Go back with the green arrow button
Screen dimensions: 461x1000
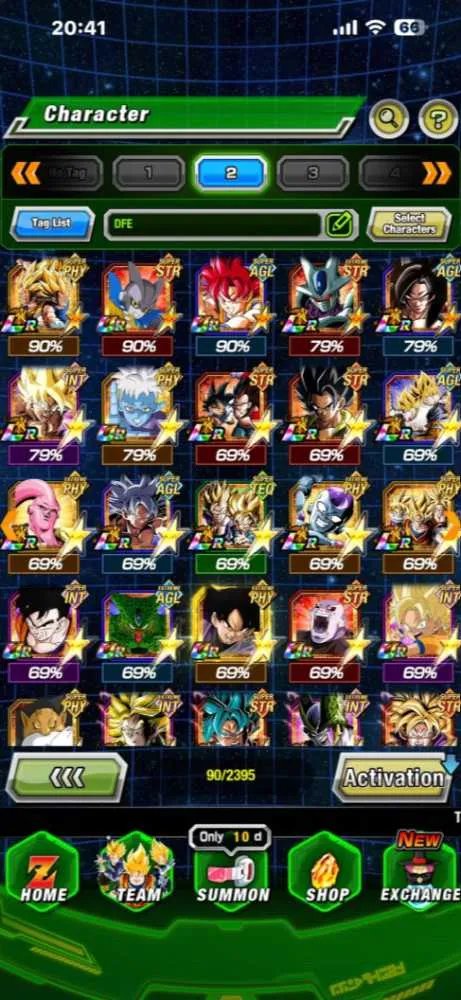(66, 777)
